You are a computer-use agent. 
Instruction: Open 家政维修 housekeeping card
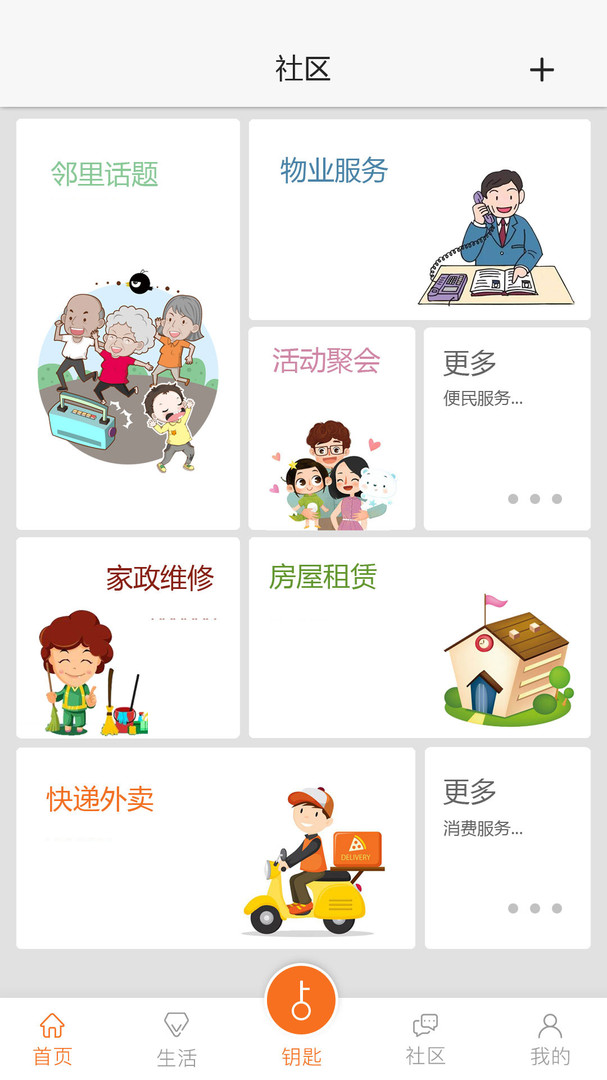point(128,637)
